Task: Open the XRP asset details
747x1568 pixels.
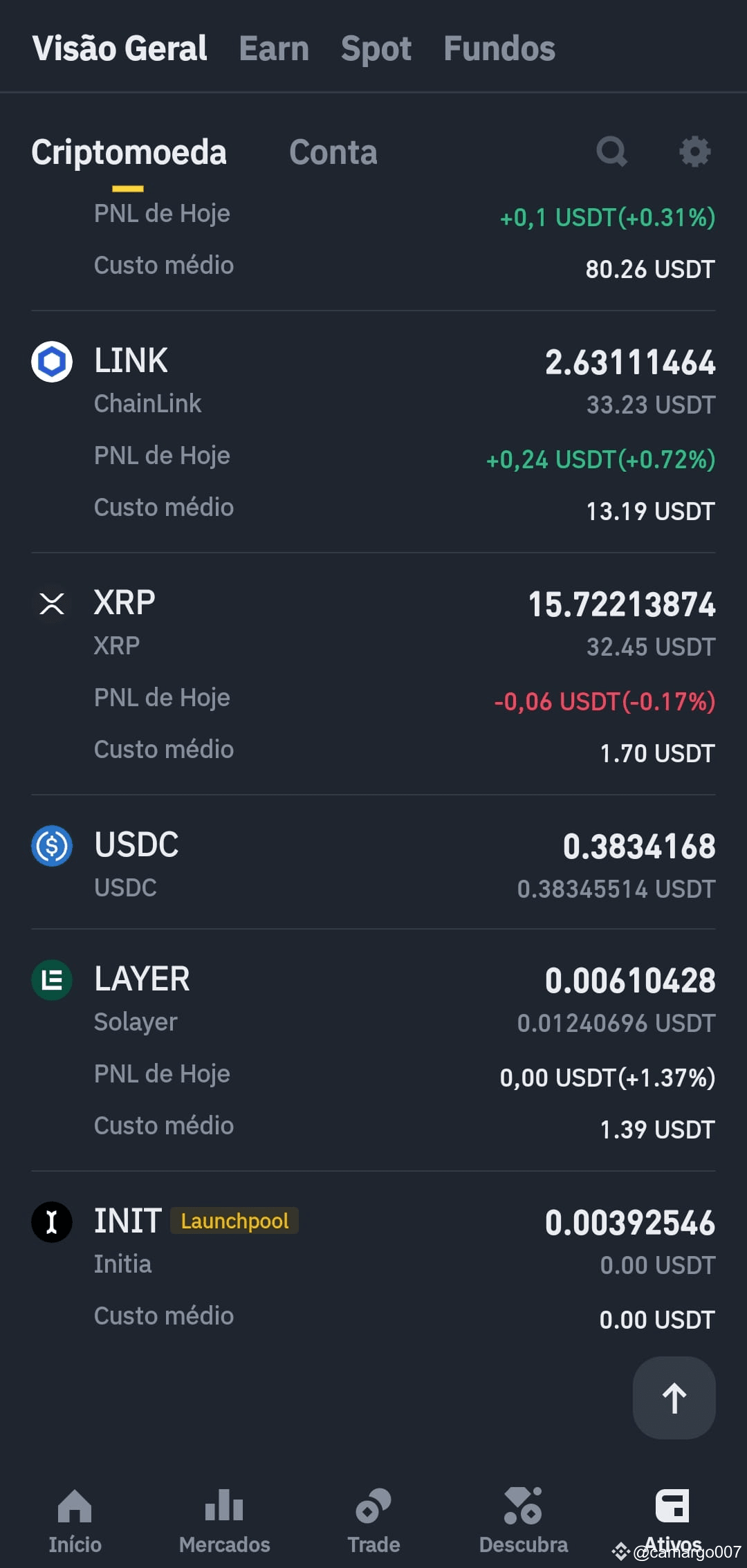Action: (373, 674)
